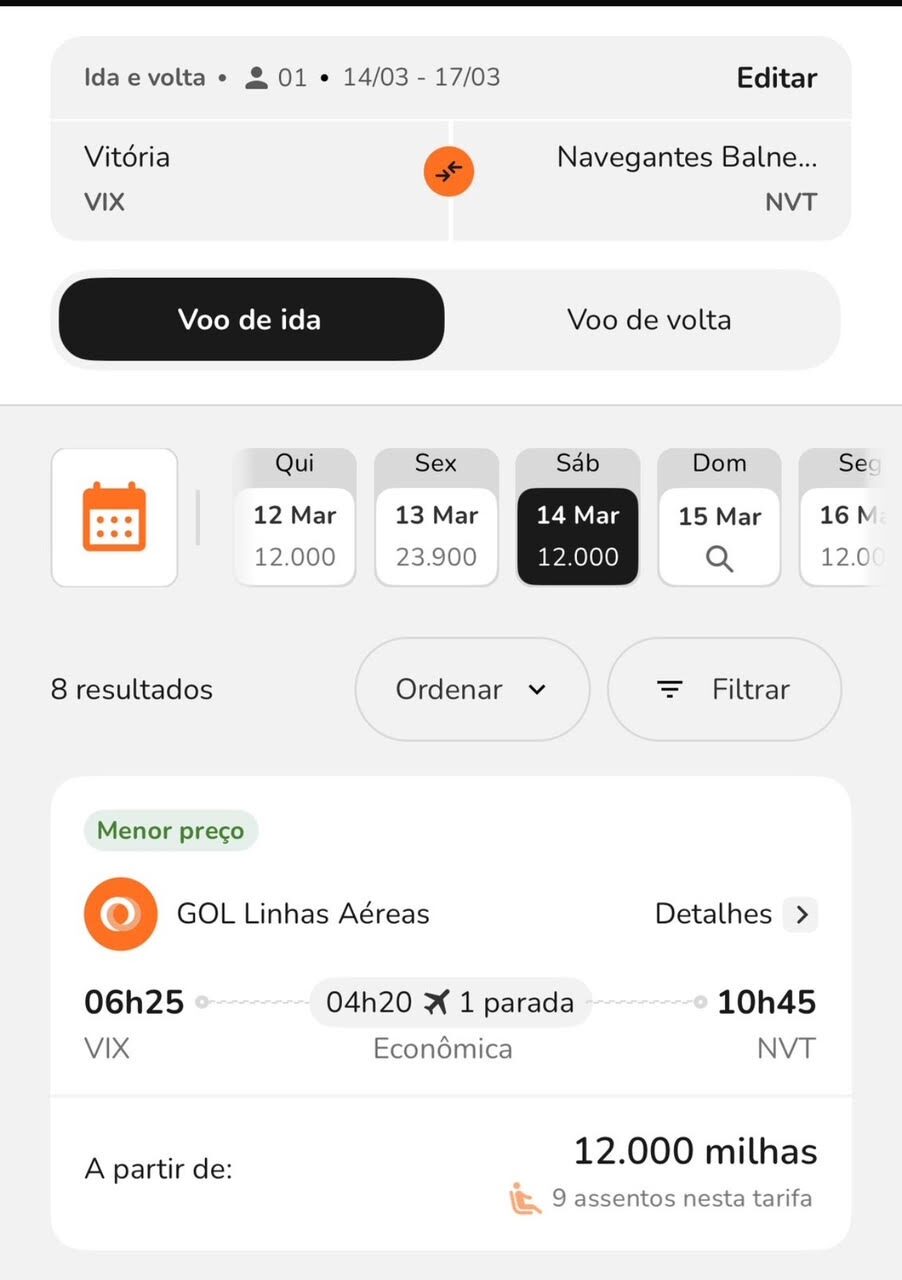Open the Filtrar filter options

coord(724,689)
